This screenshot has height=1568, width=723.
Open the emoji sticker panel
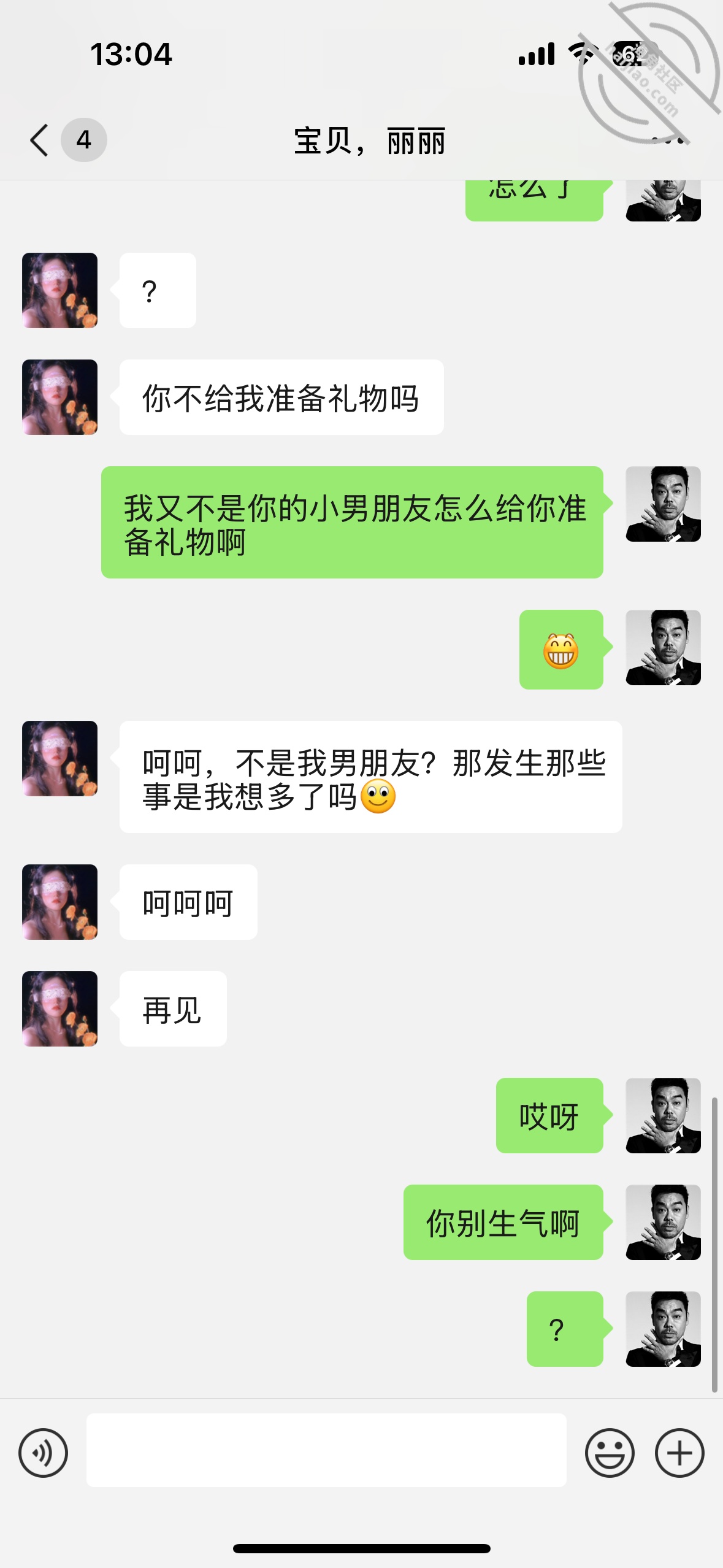coord(609,1452)
